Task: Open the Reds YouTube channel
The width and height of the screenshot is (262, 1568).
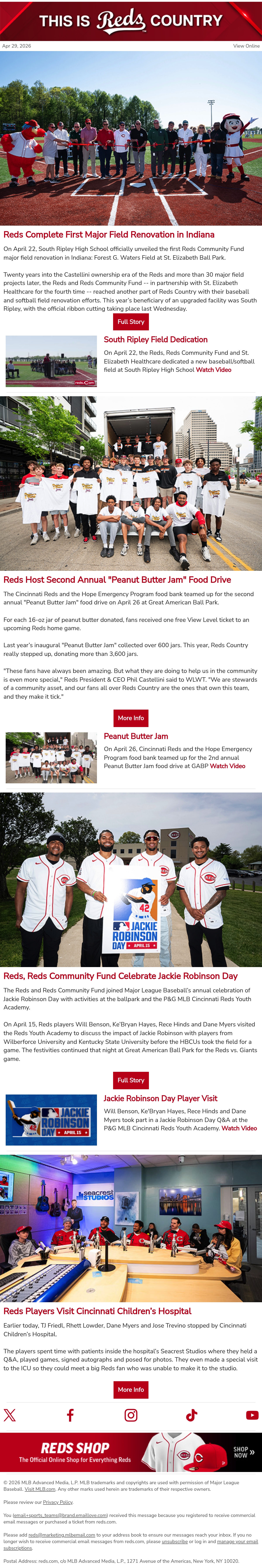Action: tap(252, 1415)
